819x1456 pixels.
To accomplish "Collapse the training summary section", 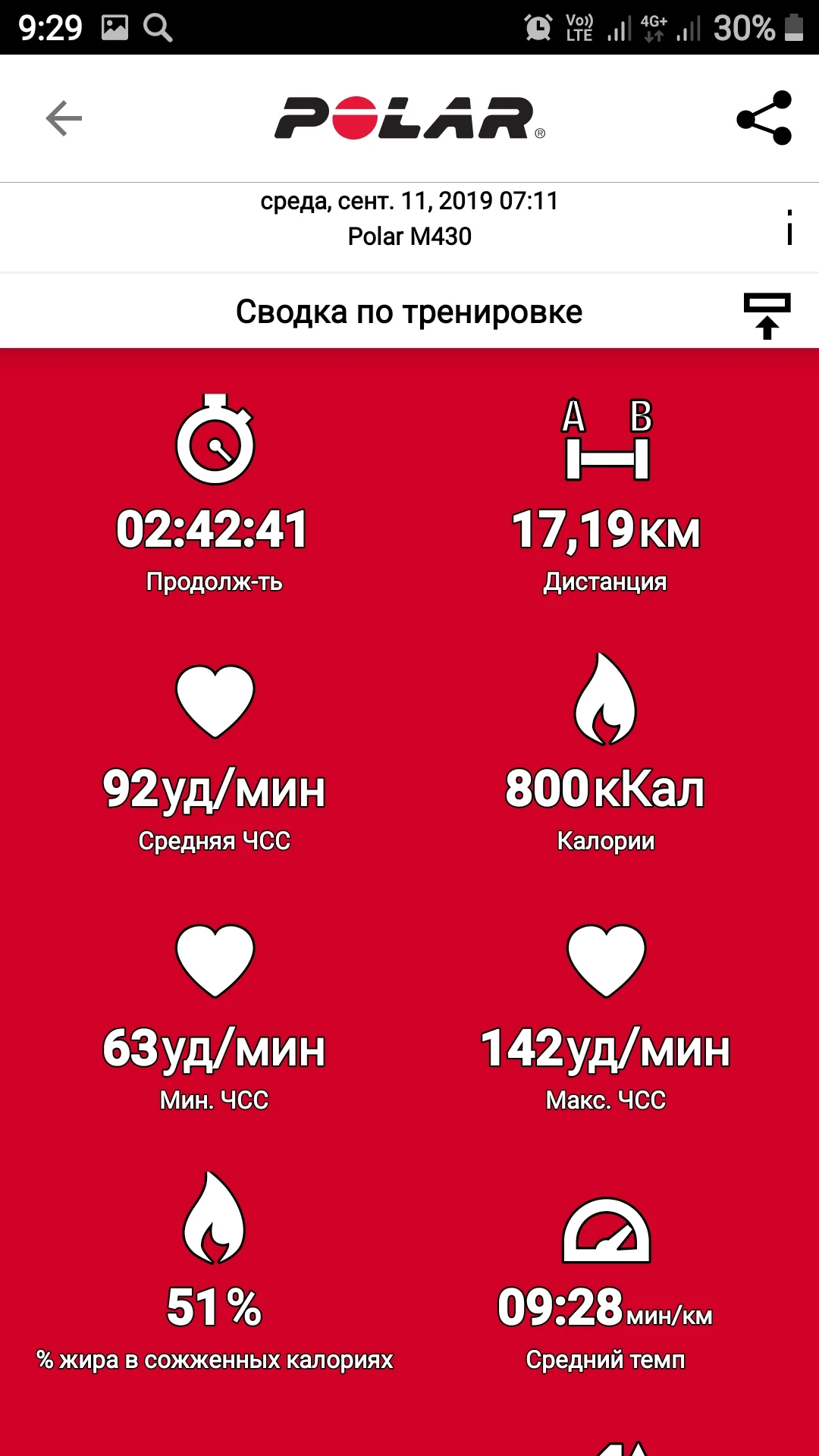I will point(767,315).
